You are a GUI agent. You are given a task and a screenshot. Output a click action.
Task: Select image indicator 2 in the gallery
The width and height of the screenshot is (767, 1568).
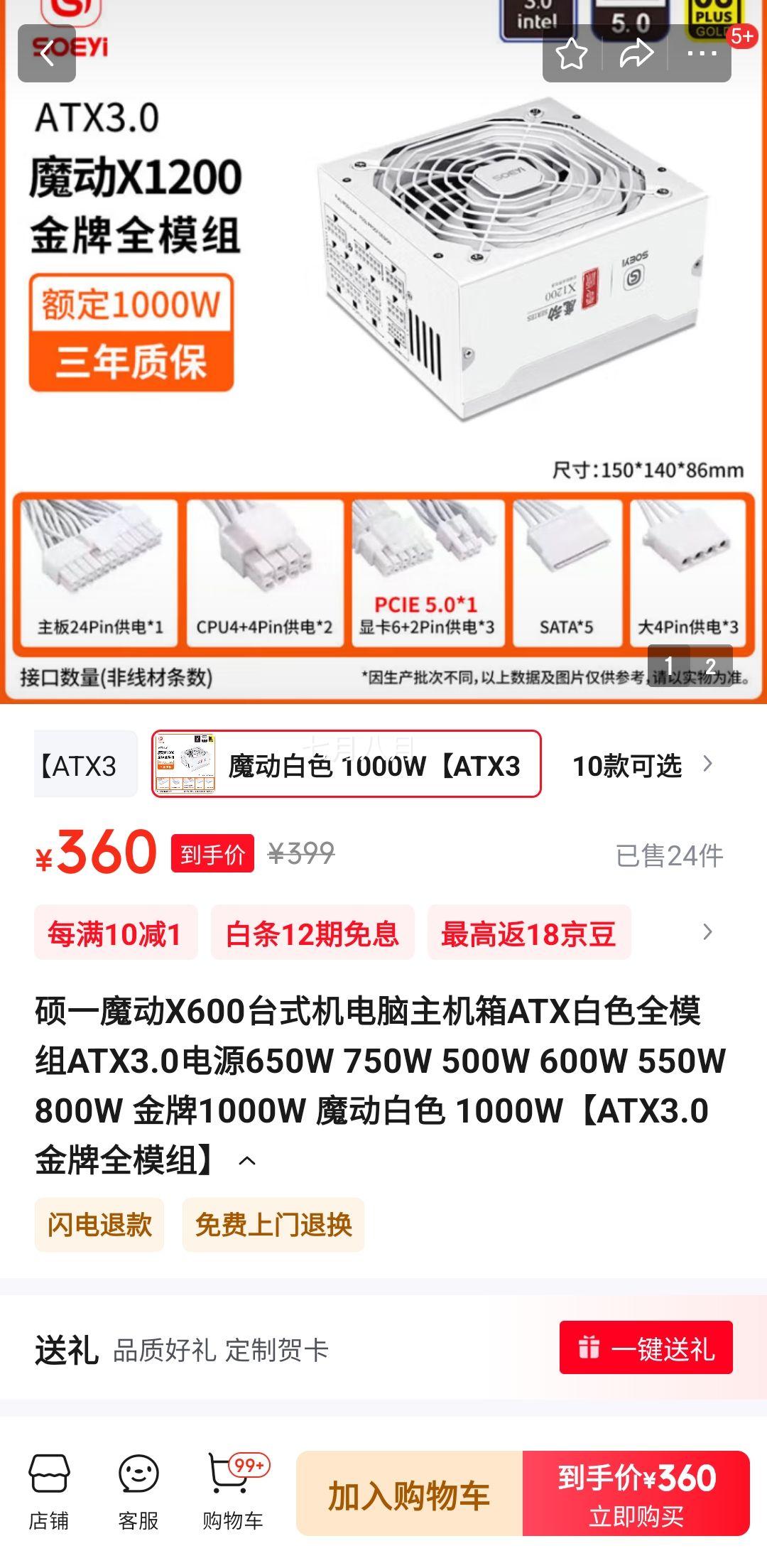712,664
